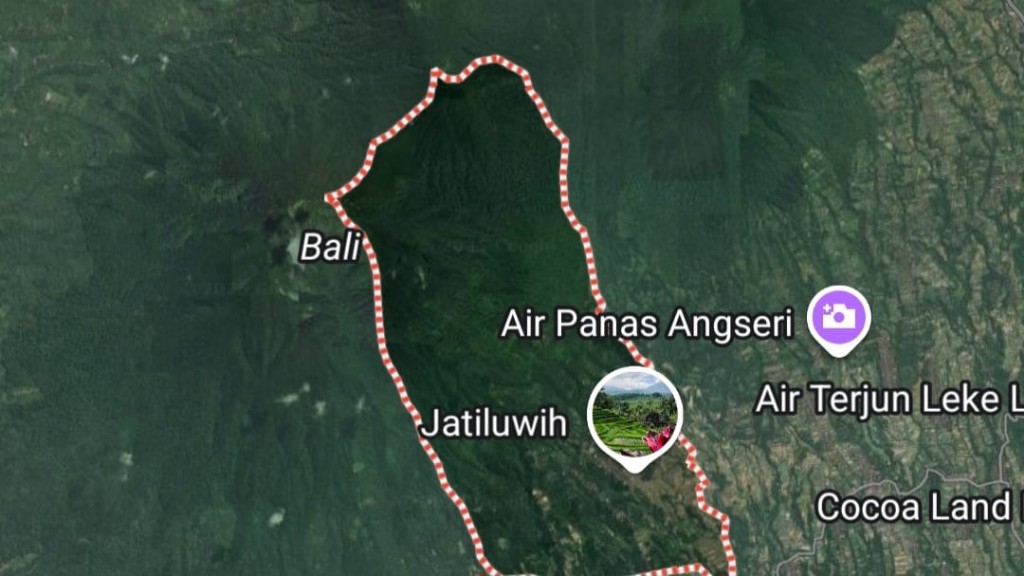The width and height of the screenshot is (1024, 576).
Task: Open the Air Terjun Leke place label
Action: [888, 401]
